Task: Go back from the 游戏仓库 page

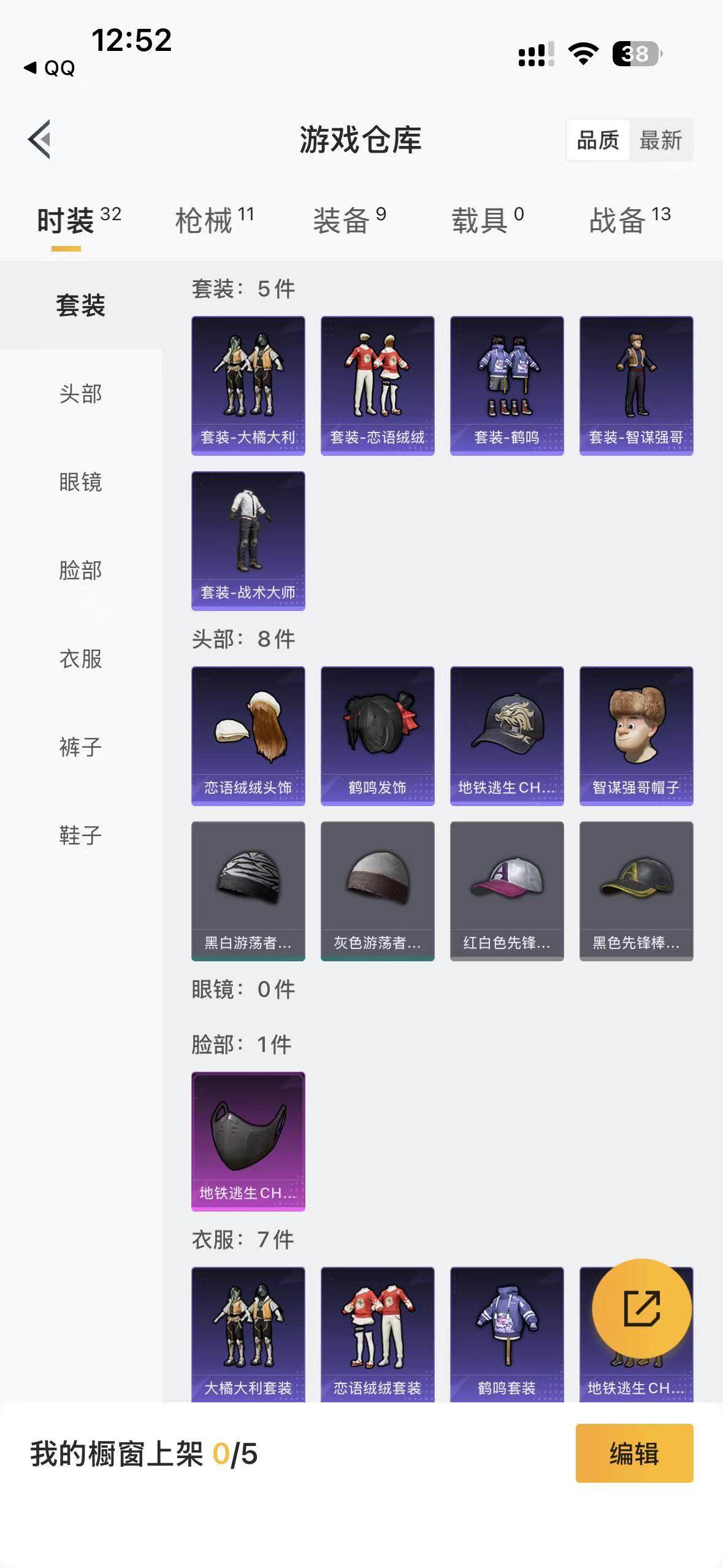Action: 40,139
